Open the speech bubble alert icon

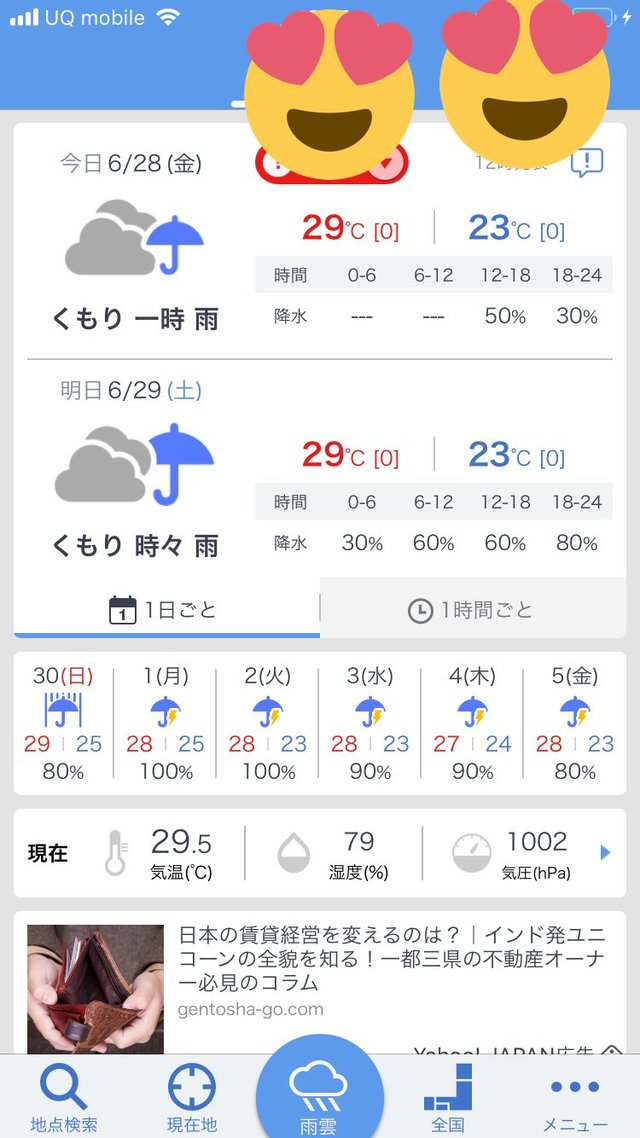586,163
